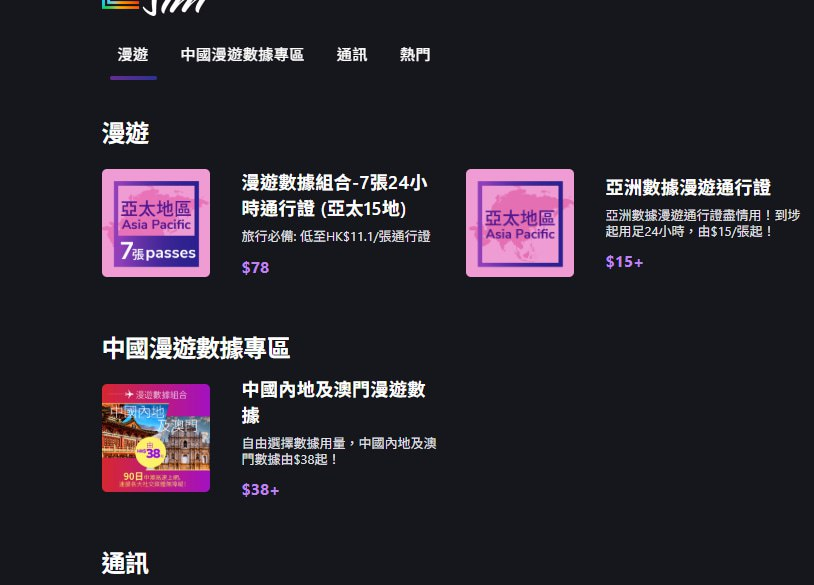Open 亞洲數據漫遊通行證 product card
The width and height of the screenshot is (814, 585).
[x=688, y=188]
